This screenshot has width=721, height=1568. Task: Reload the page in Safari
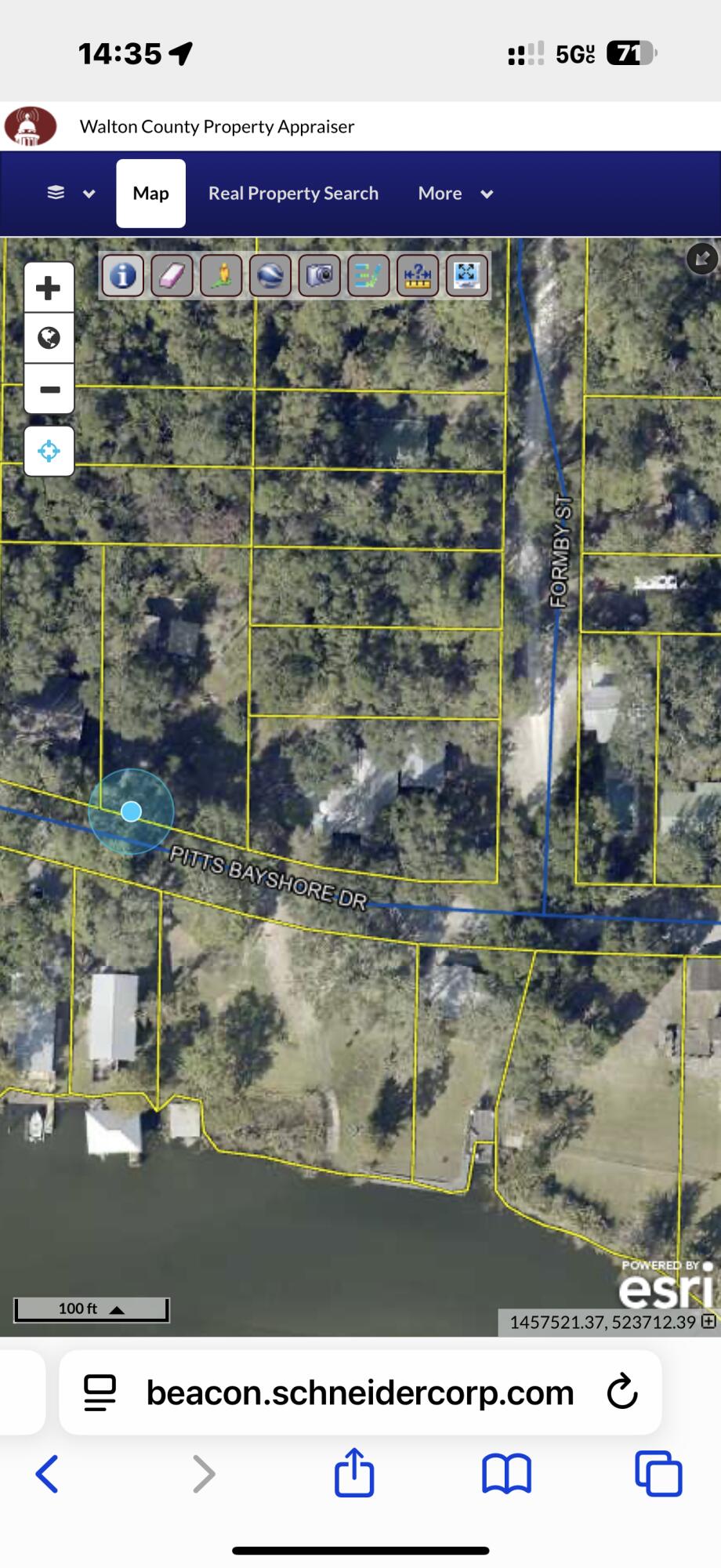tap(622, 1392)
